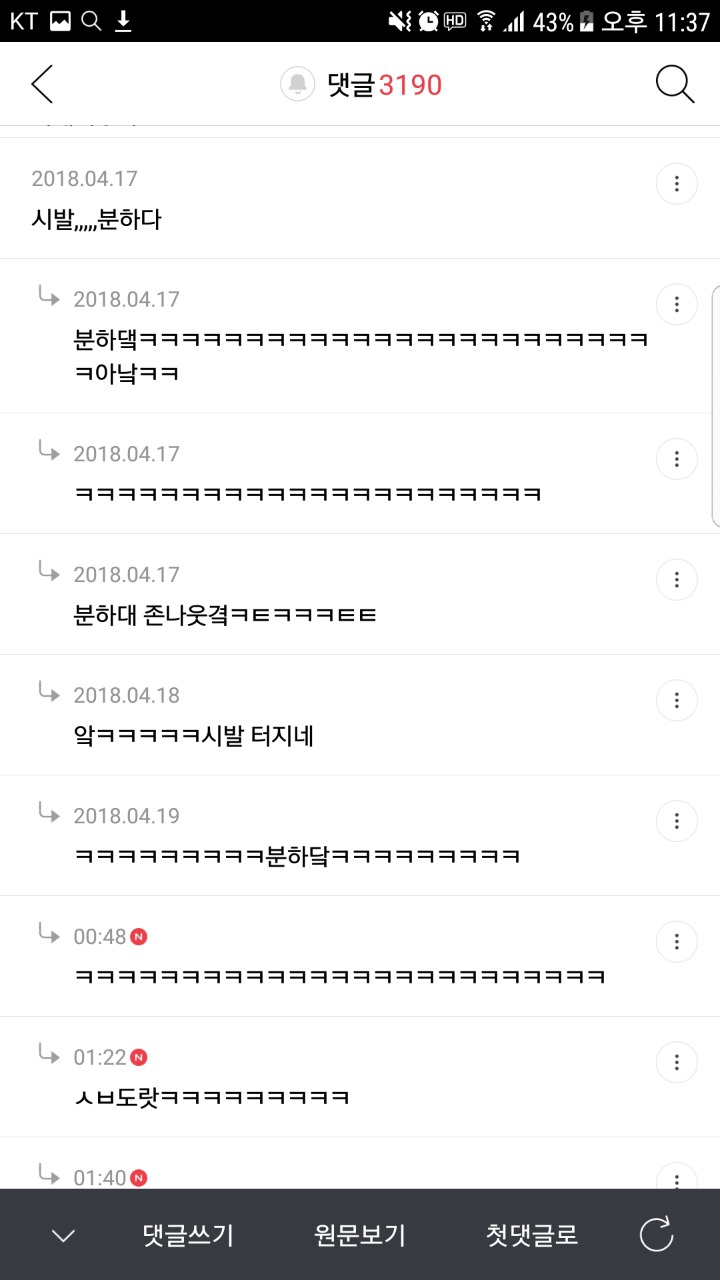Image resolution: width=720 pixels, height=1280 pixels.
Task: Refresh the comments list
Action: [657, 1236]
